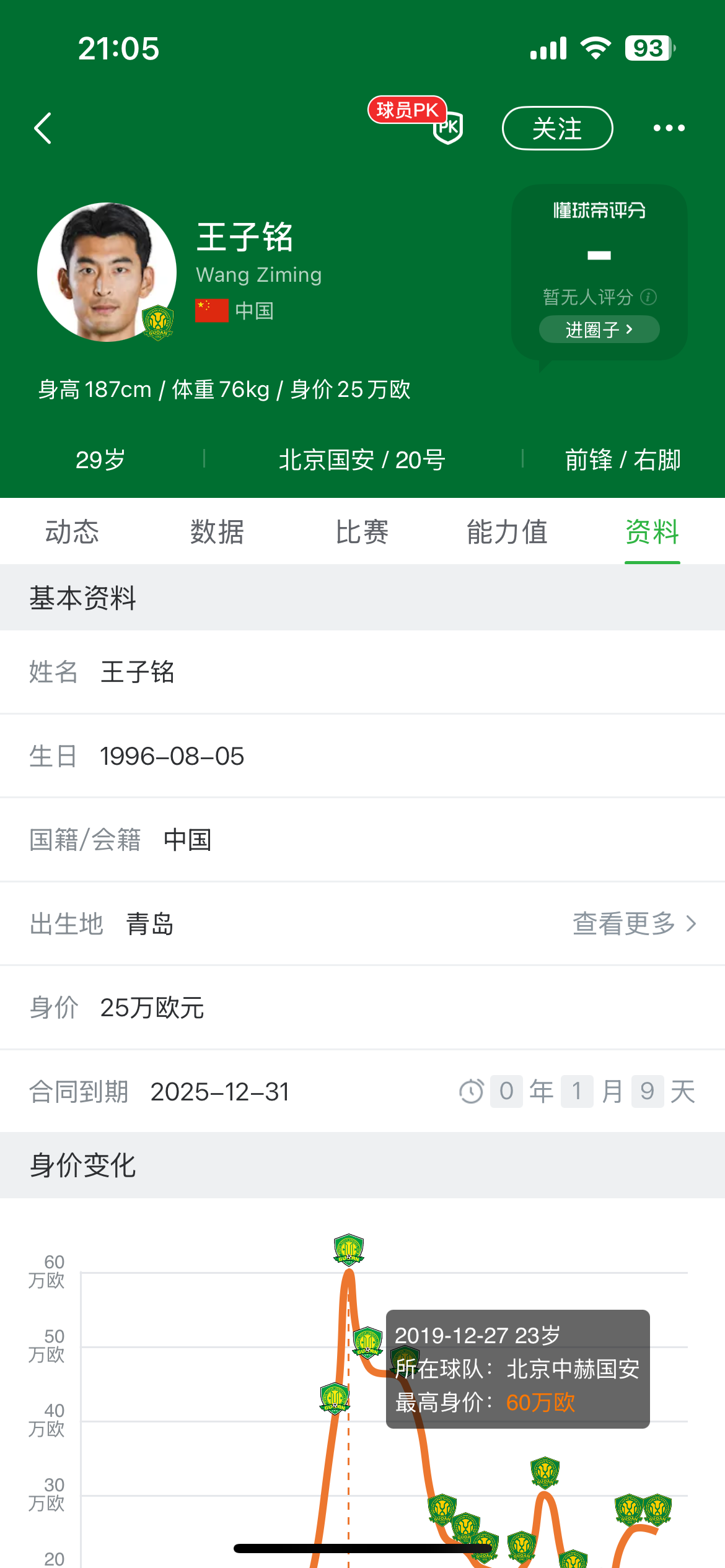This screenshot has height=1568, width=725.
Task: Open the 比赛 tab
Action: tap(362, 532)
